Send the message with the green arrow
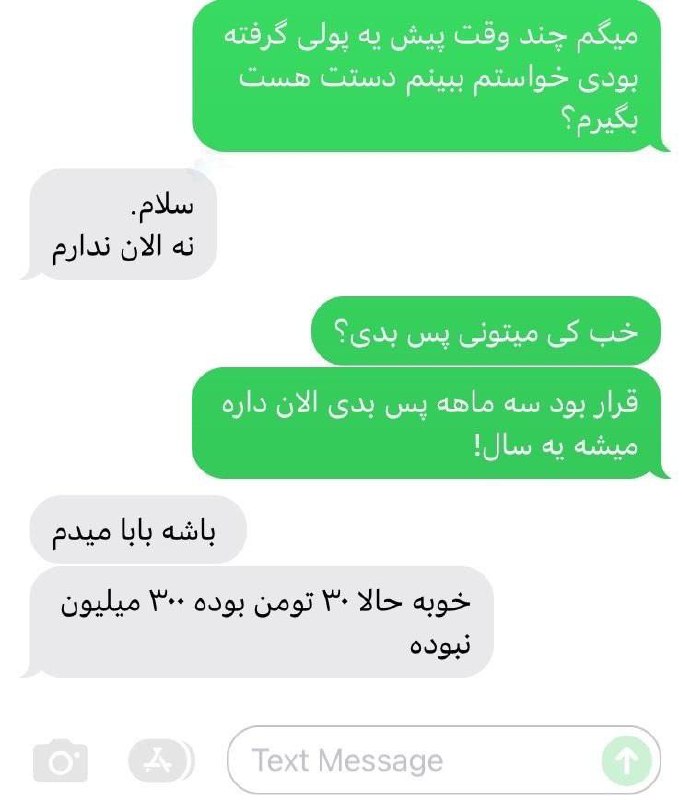 pos(626,762)
